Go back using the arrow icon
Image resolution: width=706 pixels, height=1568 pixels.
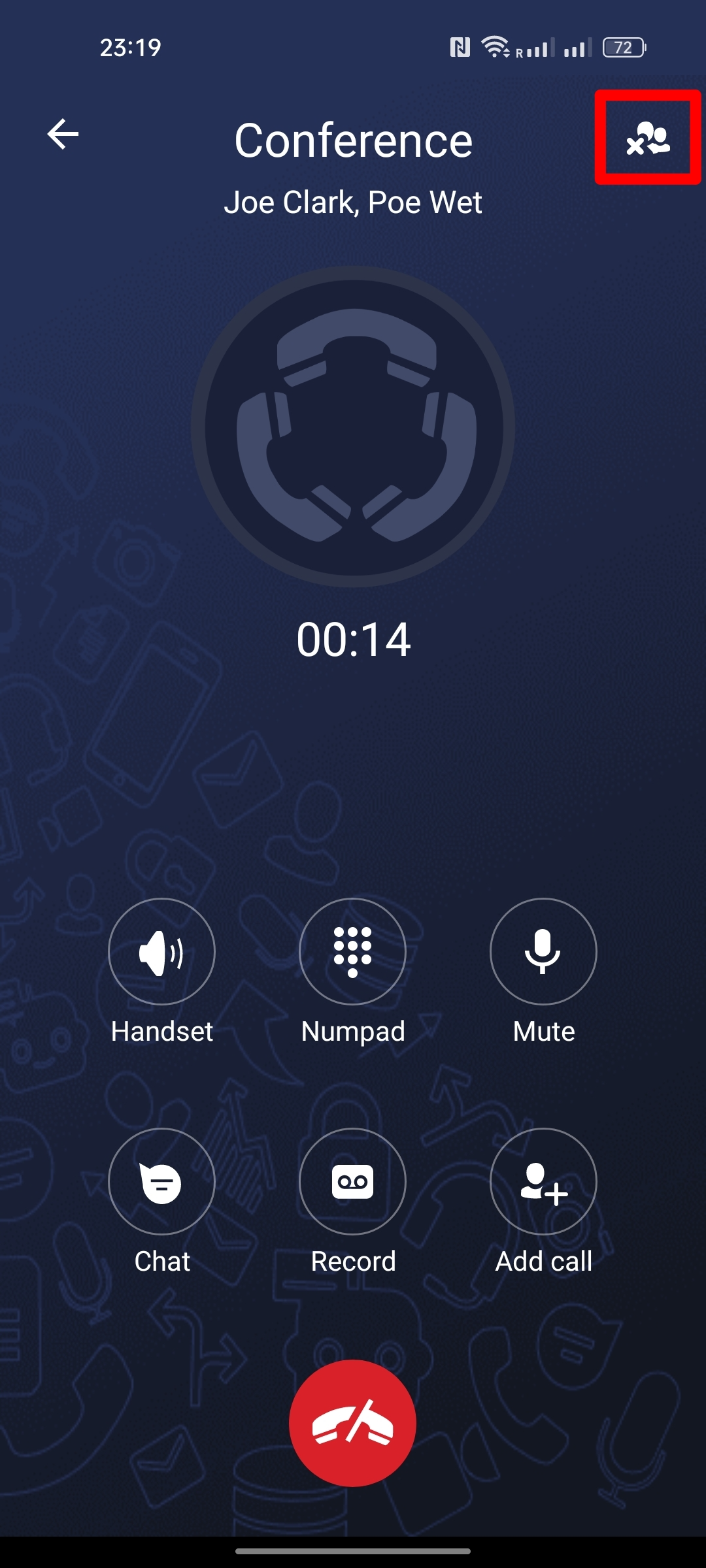tap(63, 135)
